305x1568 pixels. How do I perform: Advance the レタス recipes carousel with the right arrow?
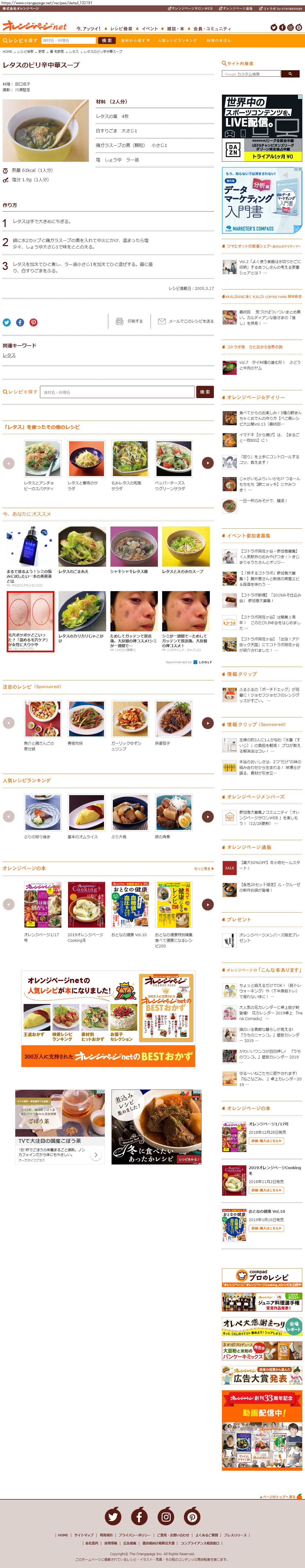pos(208,463)
